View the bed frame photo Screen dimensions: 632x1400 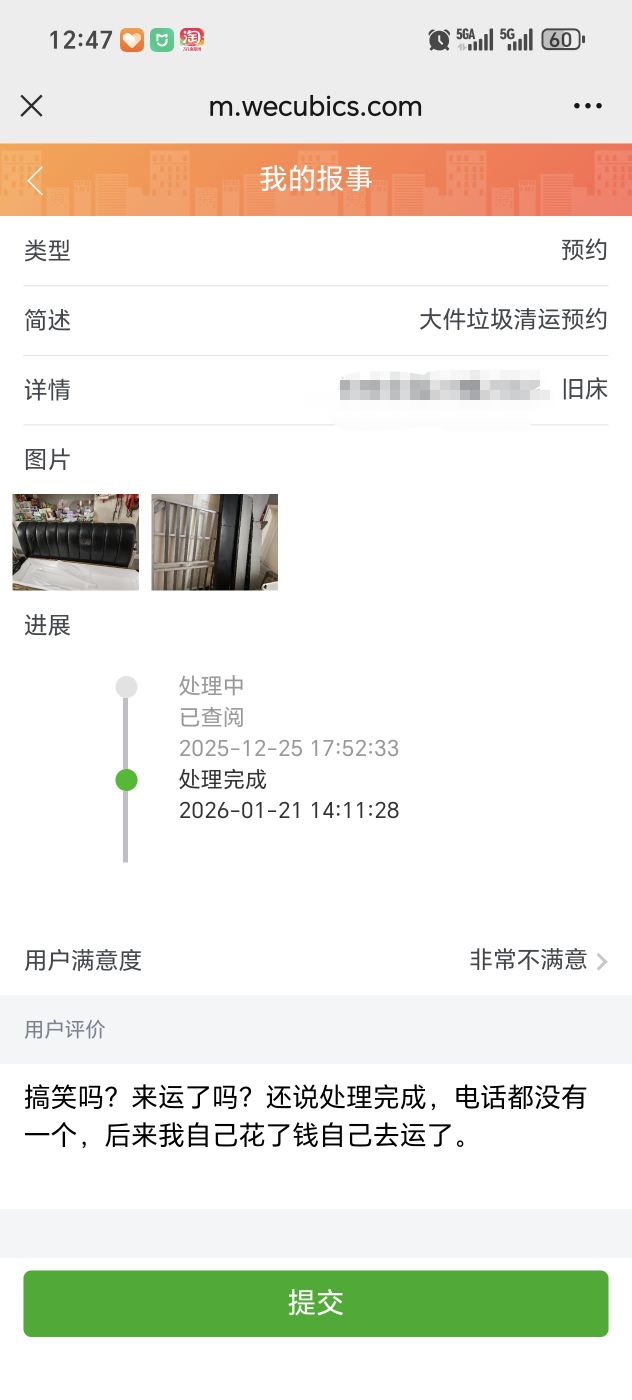[x=215, y=542]
